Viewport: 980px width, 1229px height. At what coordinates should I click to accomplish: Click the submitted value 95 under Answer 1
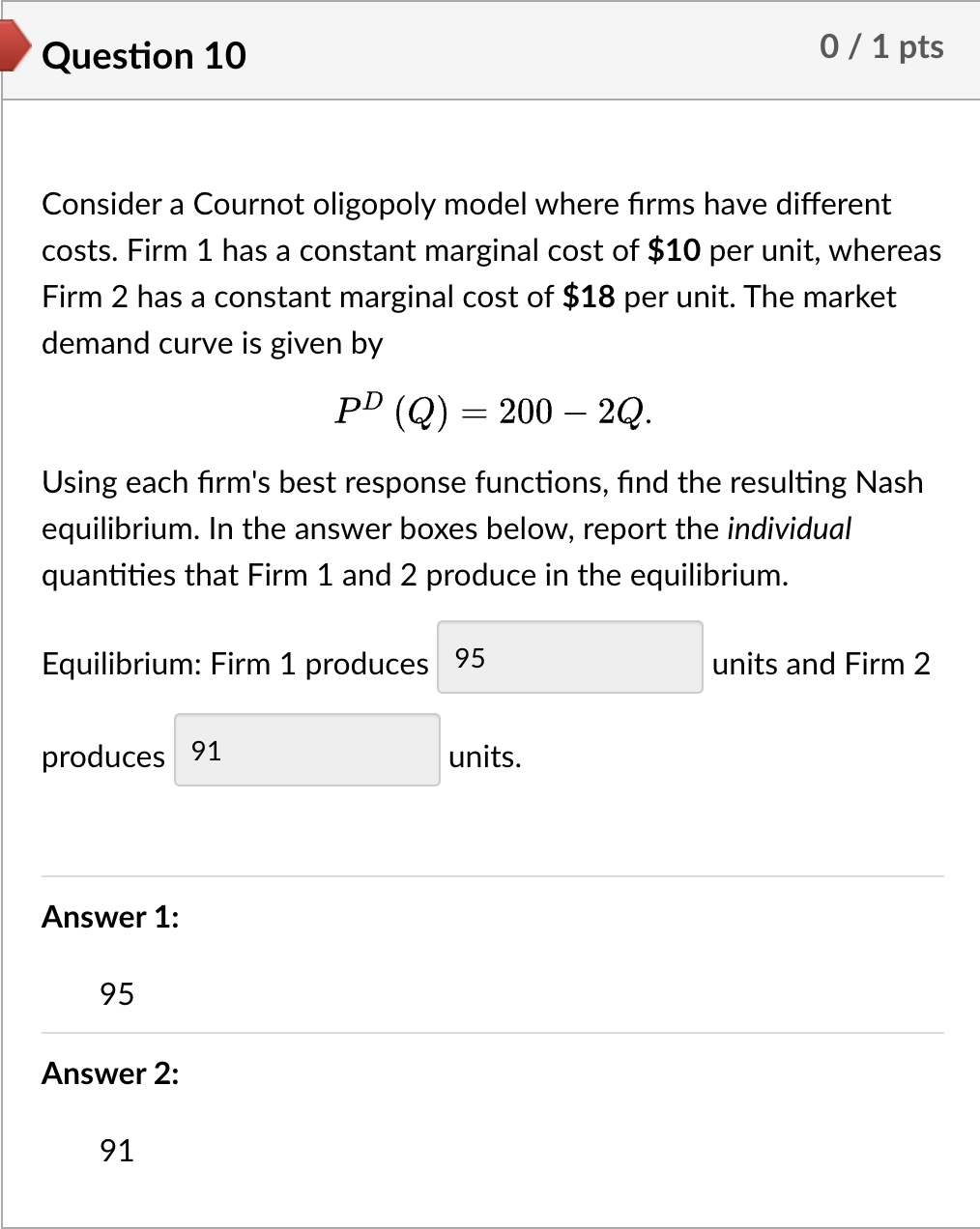pyautogui.click(x=116, y=994)
